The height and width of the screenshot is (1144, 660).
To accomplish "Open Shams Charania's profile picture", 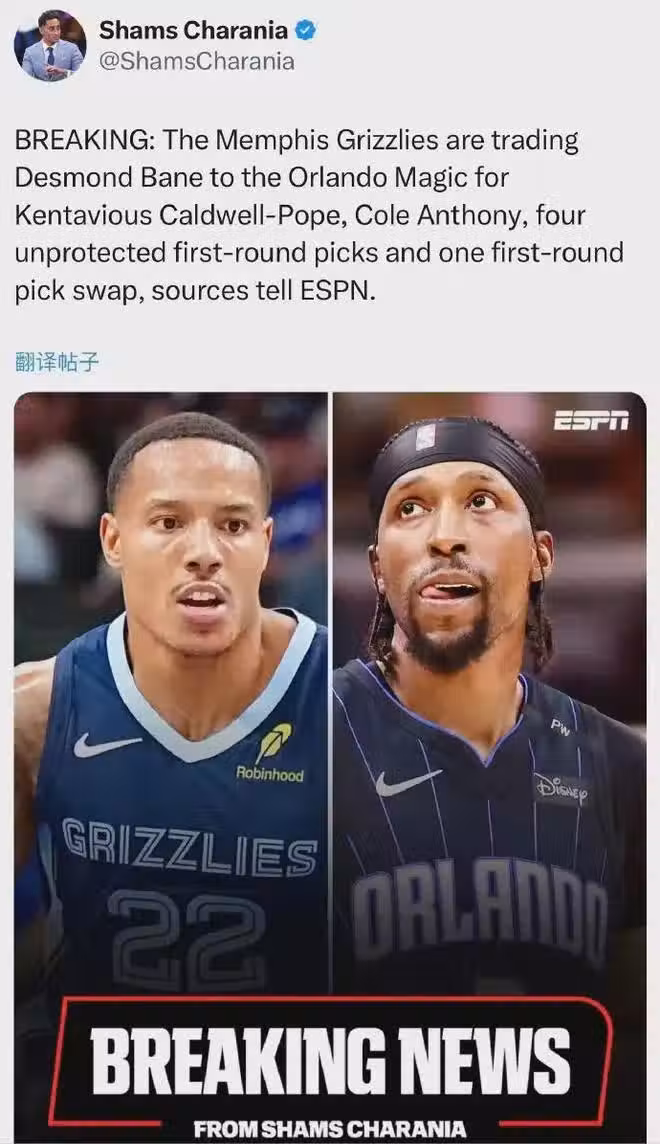I will click(x=50, y=46).
